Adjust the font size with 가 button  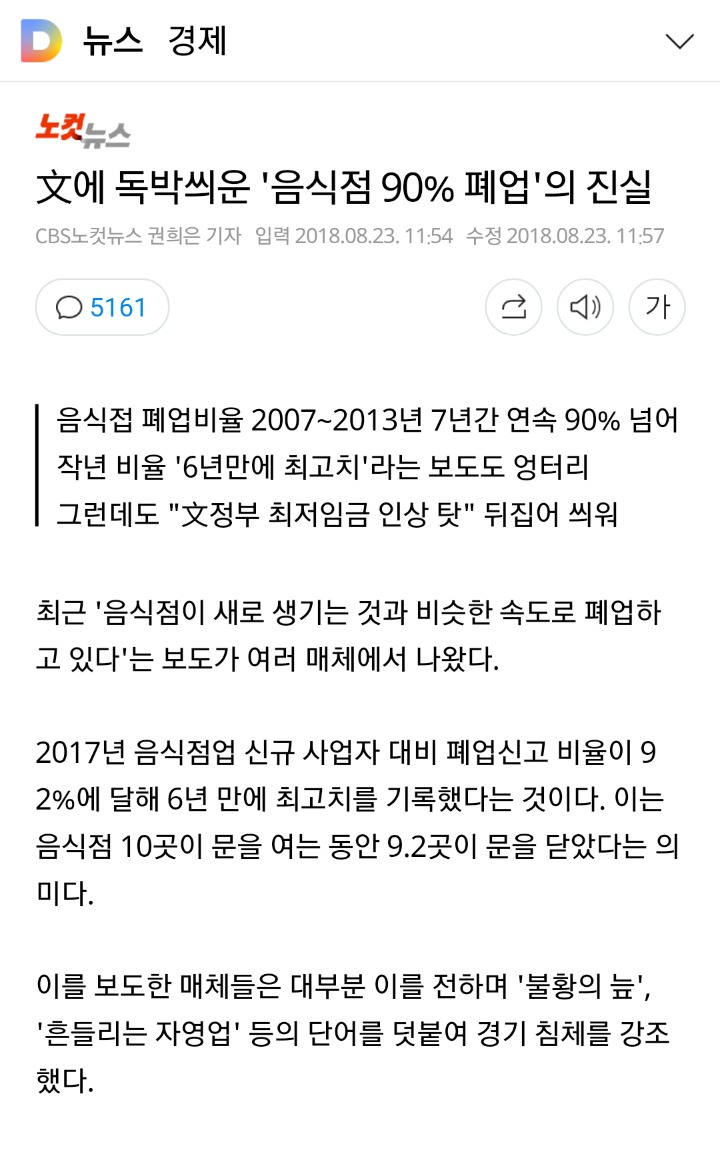[x=657, y=307]
